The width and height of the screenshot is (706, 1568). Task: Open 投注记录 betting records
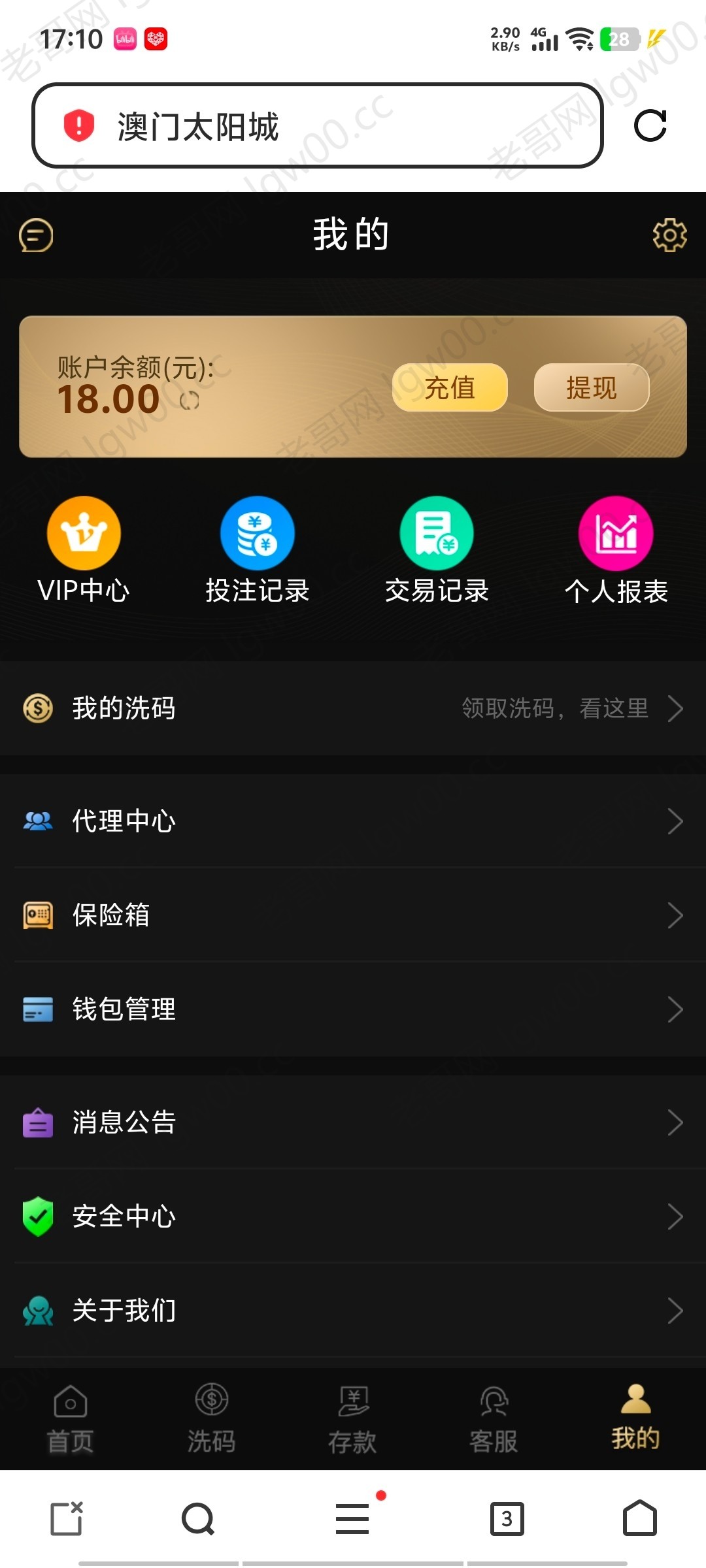point(258,550)
